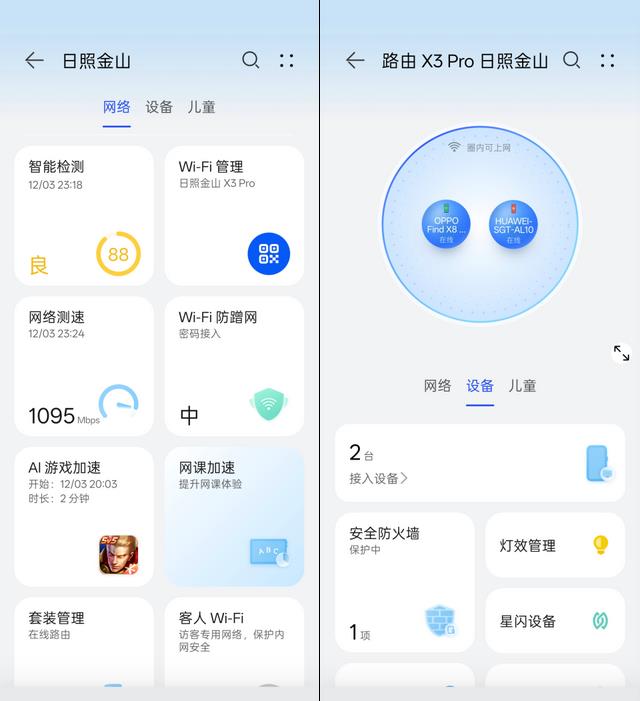Image resolution: width=640 pixels, height=701 pixels.
Task: Open 灯效管理 card
Action: [x=555, y=545]
